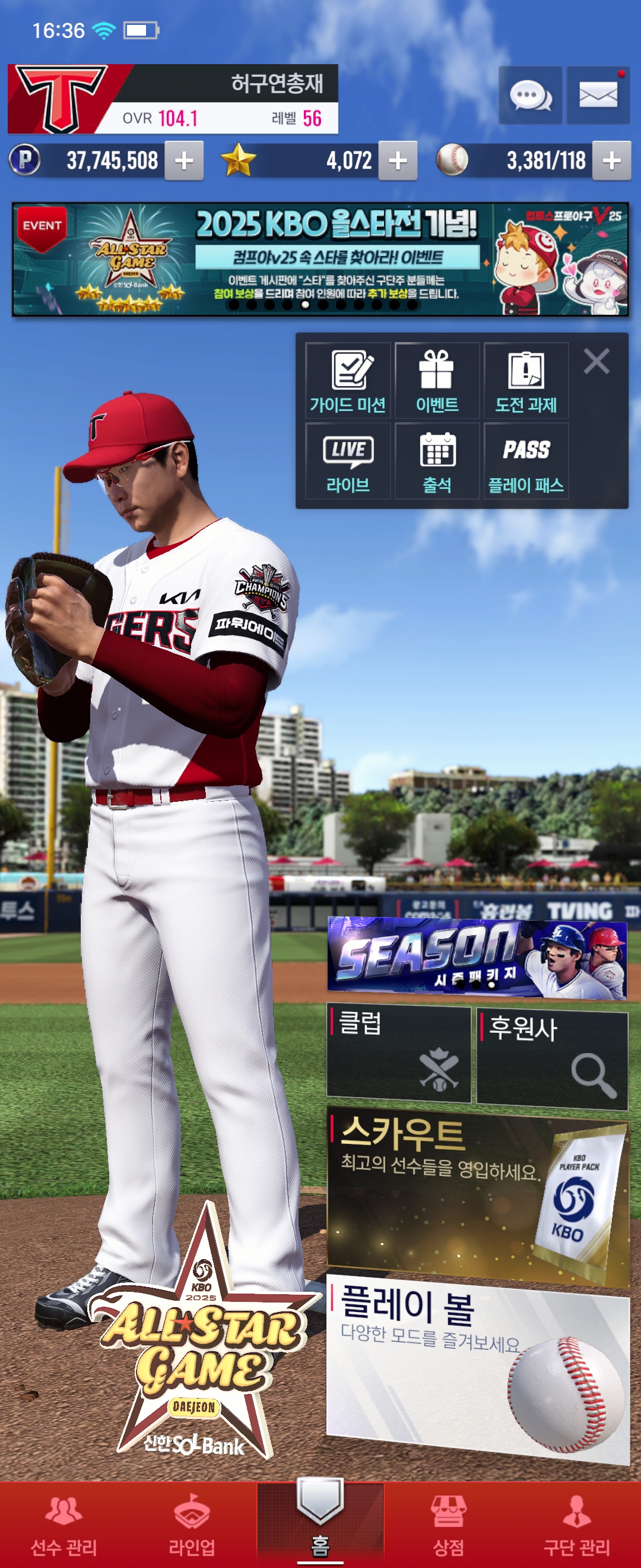Check 출석 attendance calendar
The image size is (641, 1568).
[x=437, y=461]
